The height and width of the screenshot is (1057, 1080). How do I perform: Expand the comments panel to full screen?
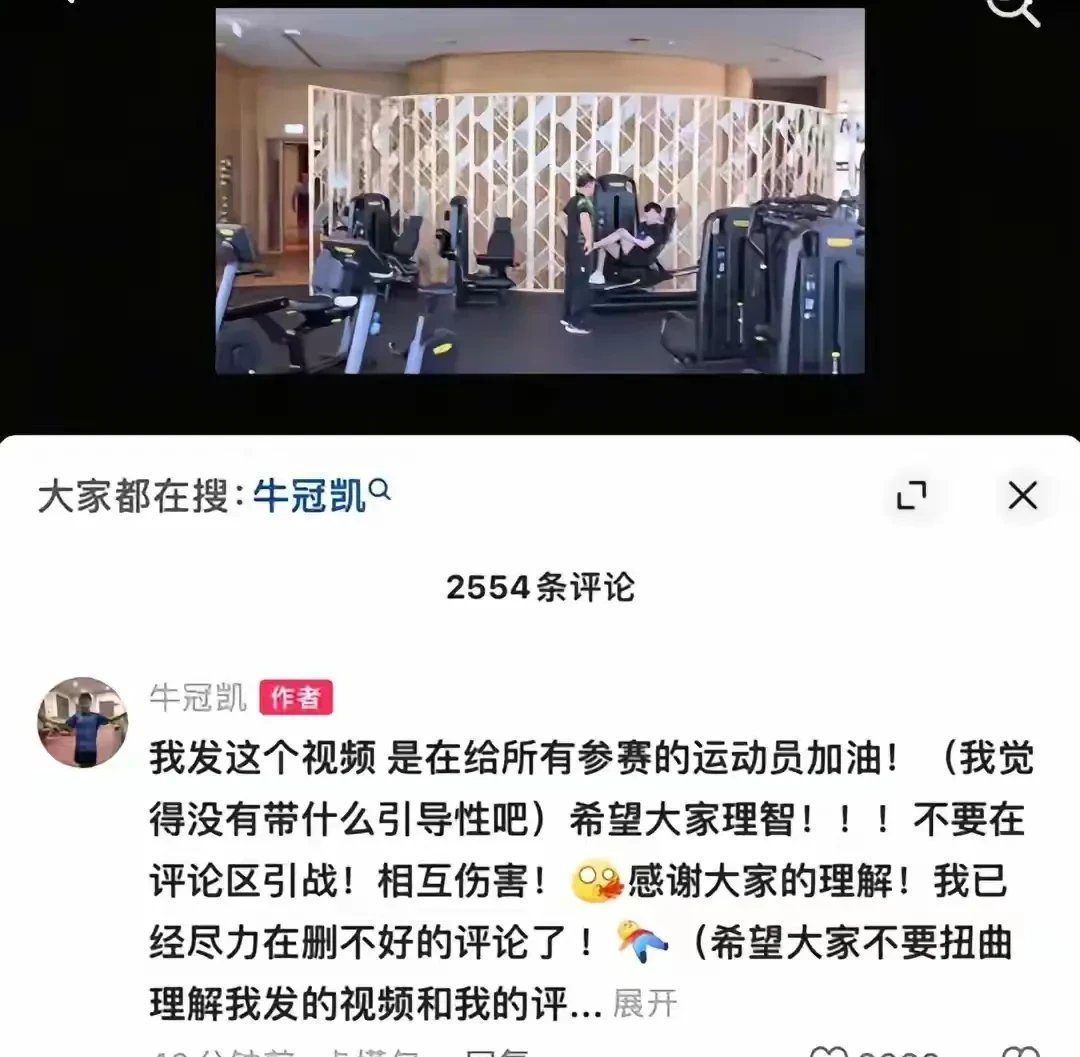911,495
